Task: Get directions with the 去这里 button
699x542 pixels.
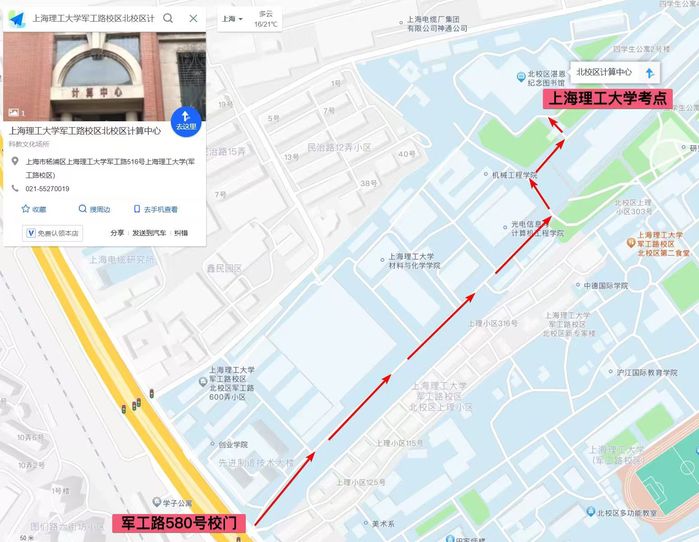Action: pos(186,119)
